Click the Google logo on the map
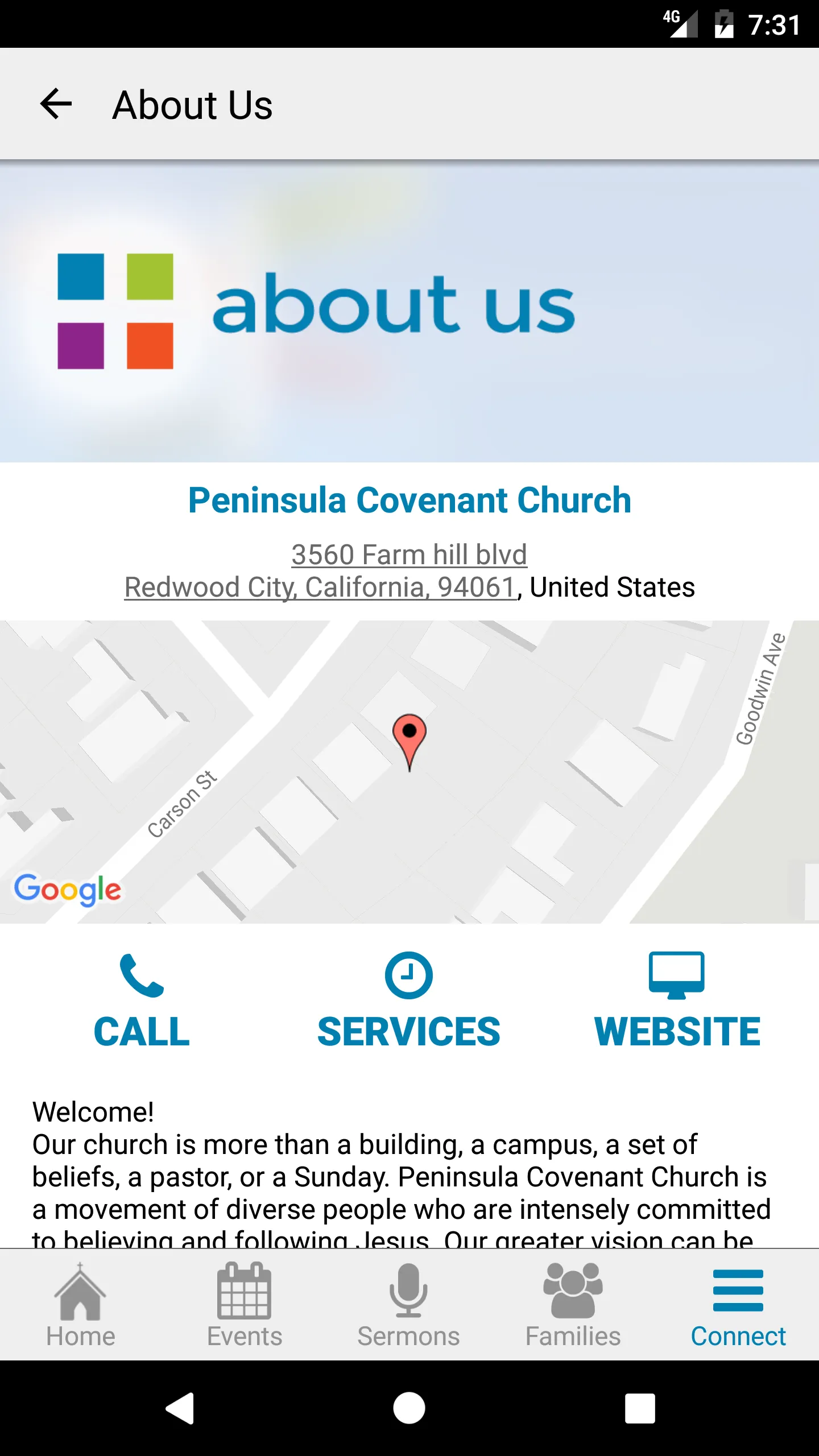This screenshot has height=1456, width=819. [x=68, y=890]
